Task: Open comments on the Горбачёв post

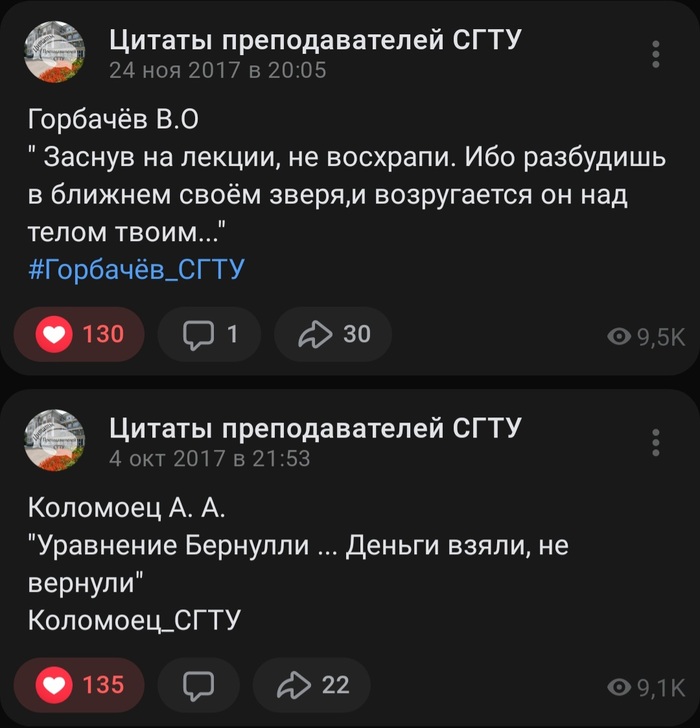Action: point(209,334)
